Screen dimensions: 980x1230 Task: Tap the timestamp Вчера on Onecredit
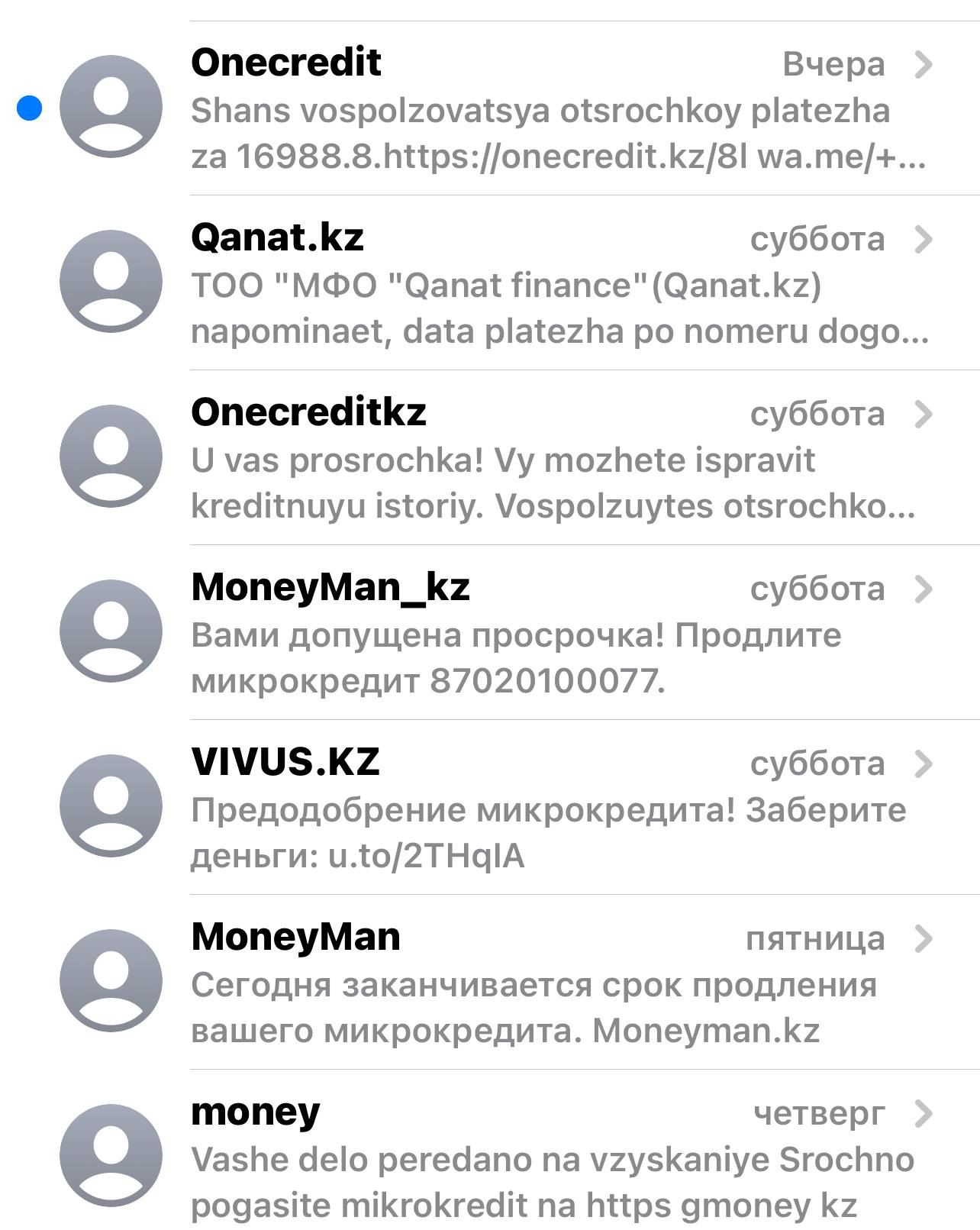[836, 64]
